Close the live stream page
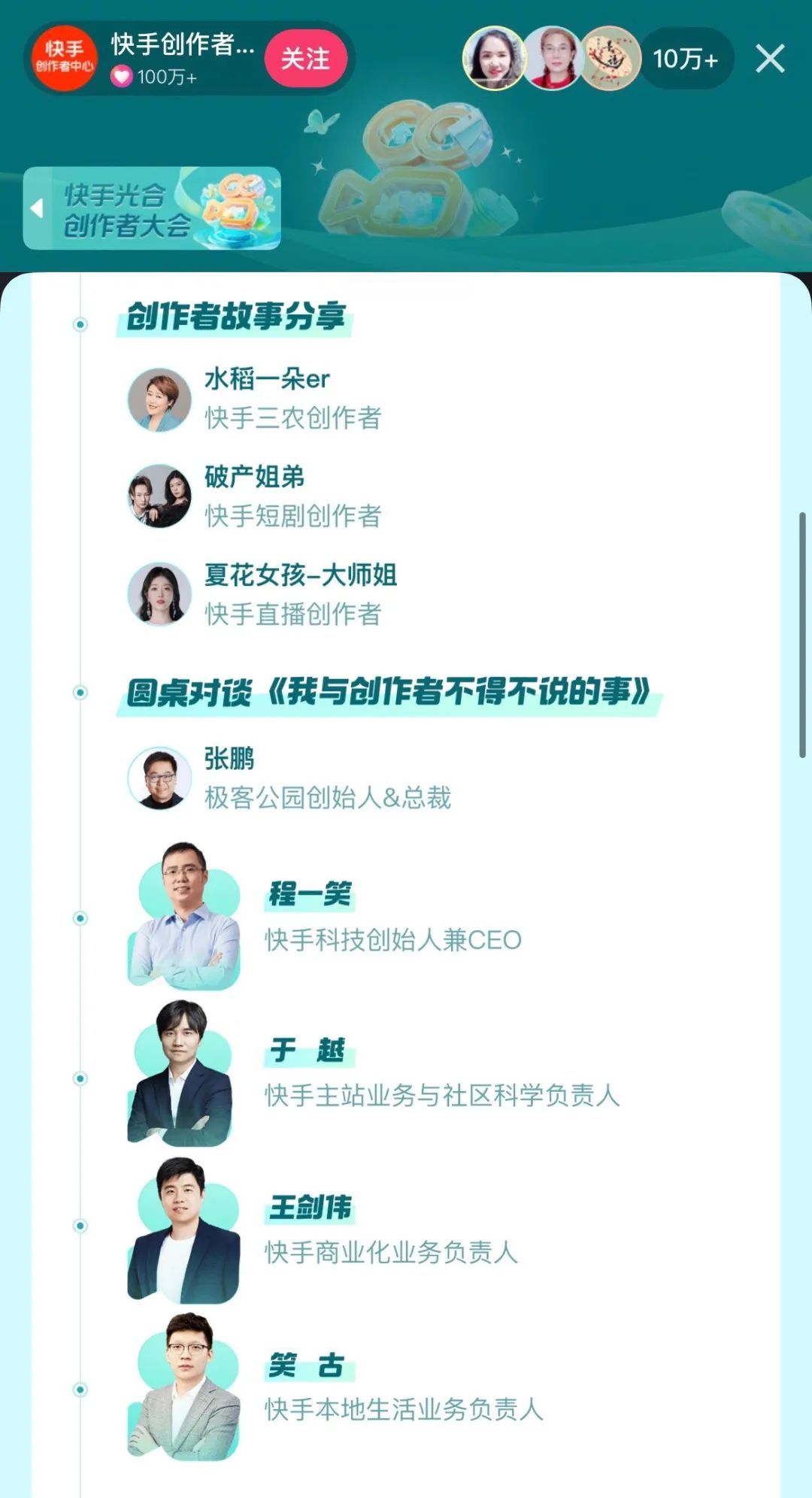Screen dimensions: 812x1498 pos(769,59)
